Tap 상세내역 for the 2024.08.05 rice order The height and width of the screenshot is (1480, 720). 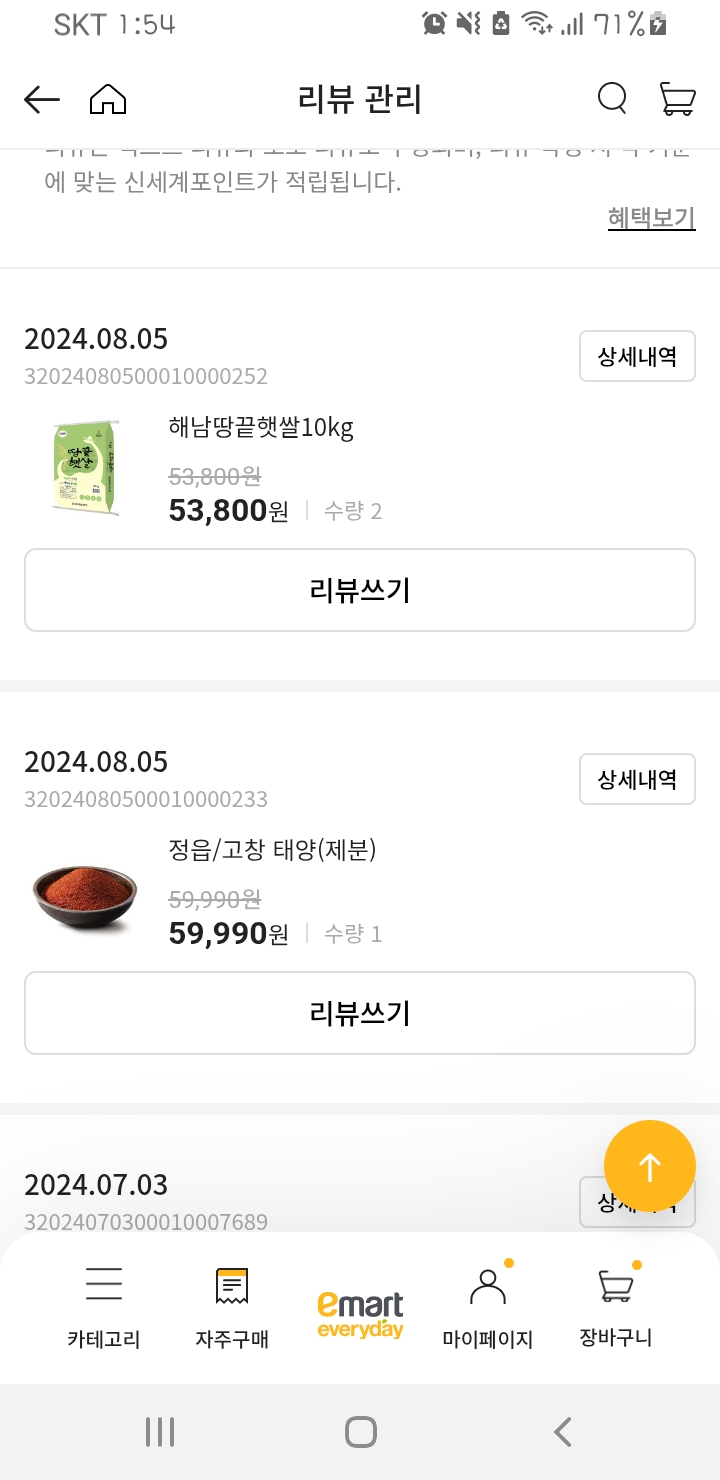[637, 356]
